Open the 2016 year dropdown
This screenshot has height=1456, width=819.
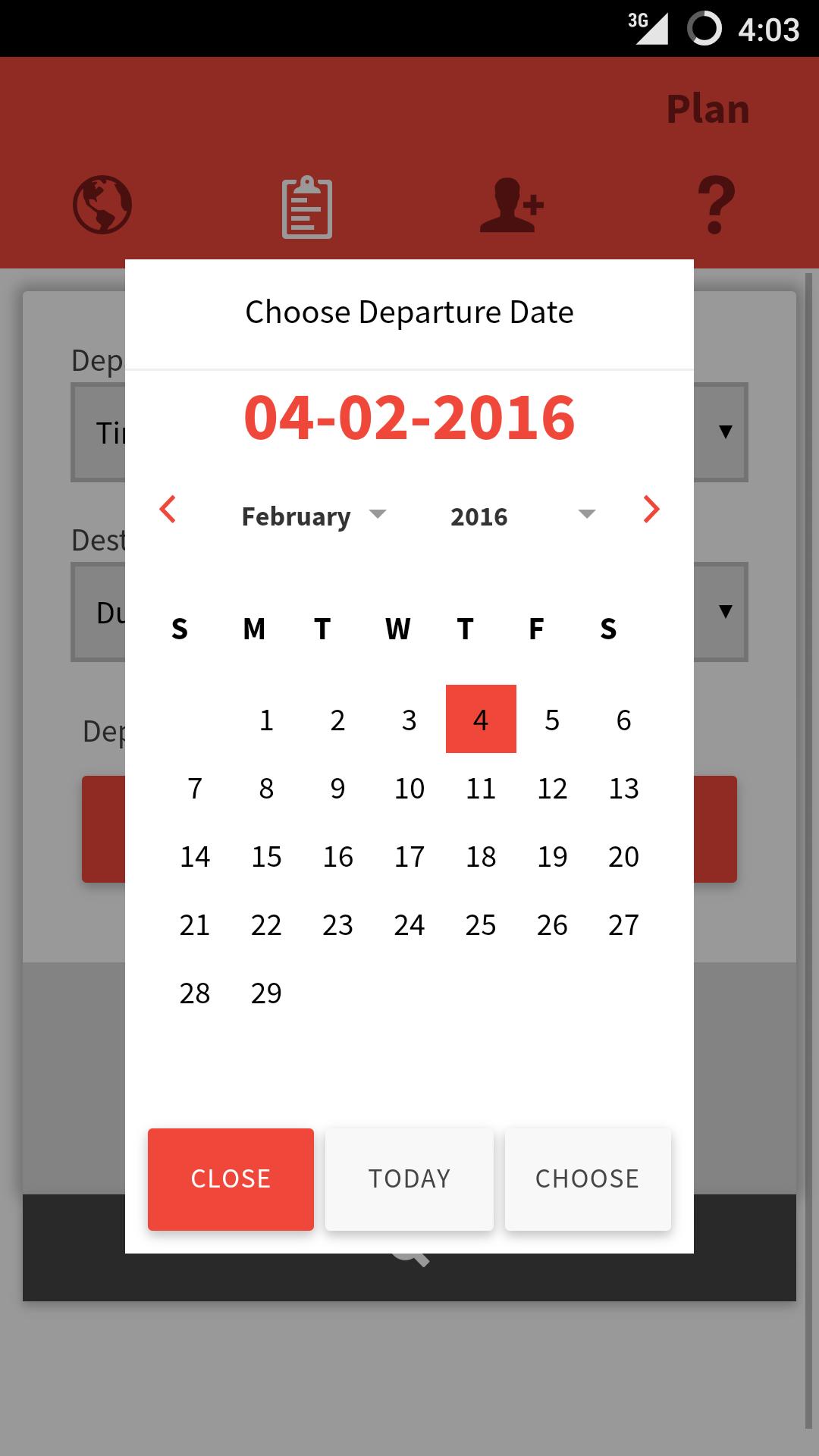522,516
